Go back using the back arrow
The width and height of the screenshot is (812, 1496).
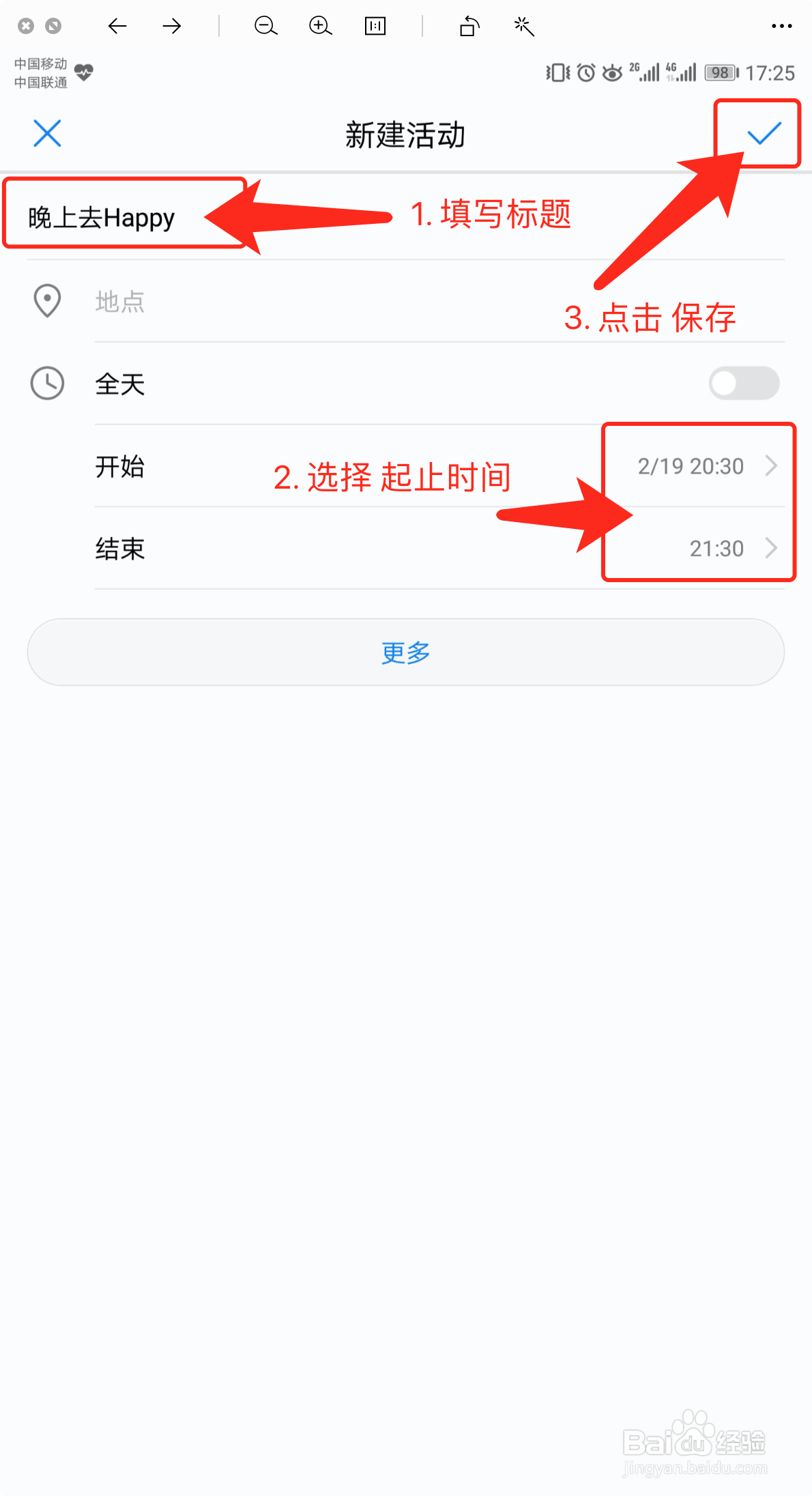117,27
